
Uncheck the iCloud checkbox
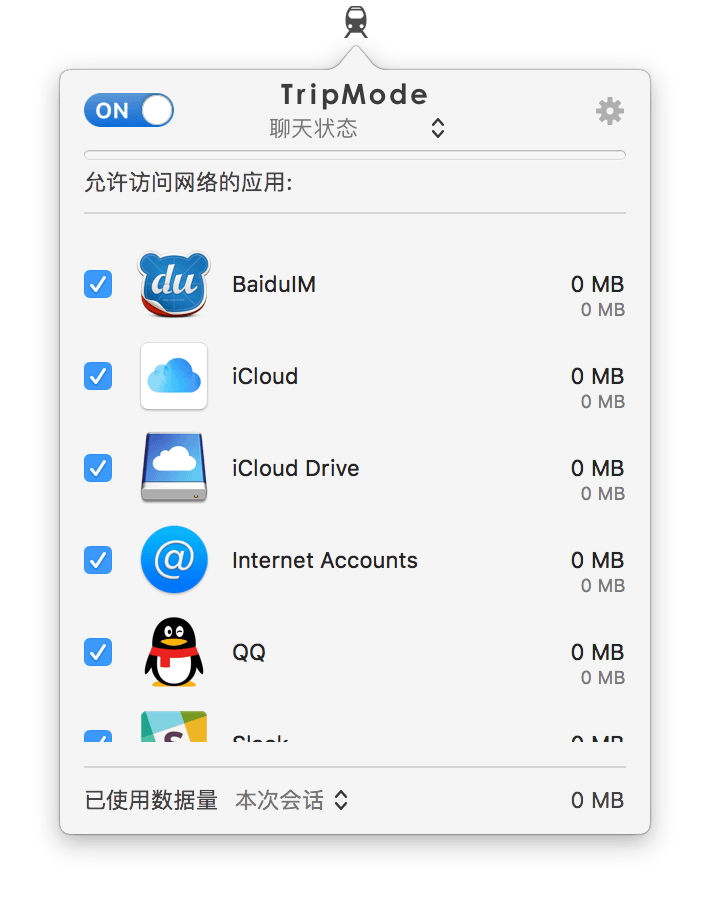[98, 376]
